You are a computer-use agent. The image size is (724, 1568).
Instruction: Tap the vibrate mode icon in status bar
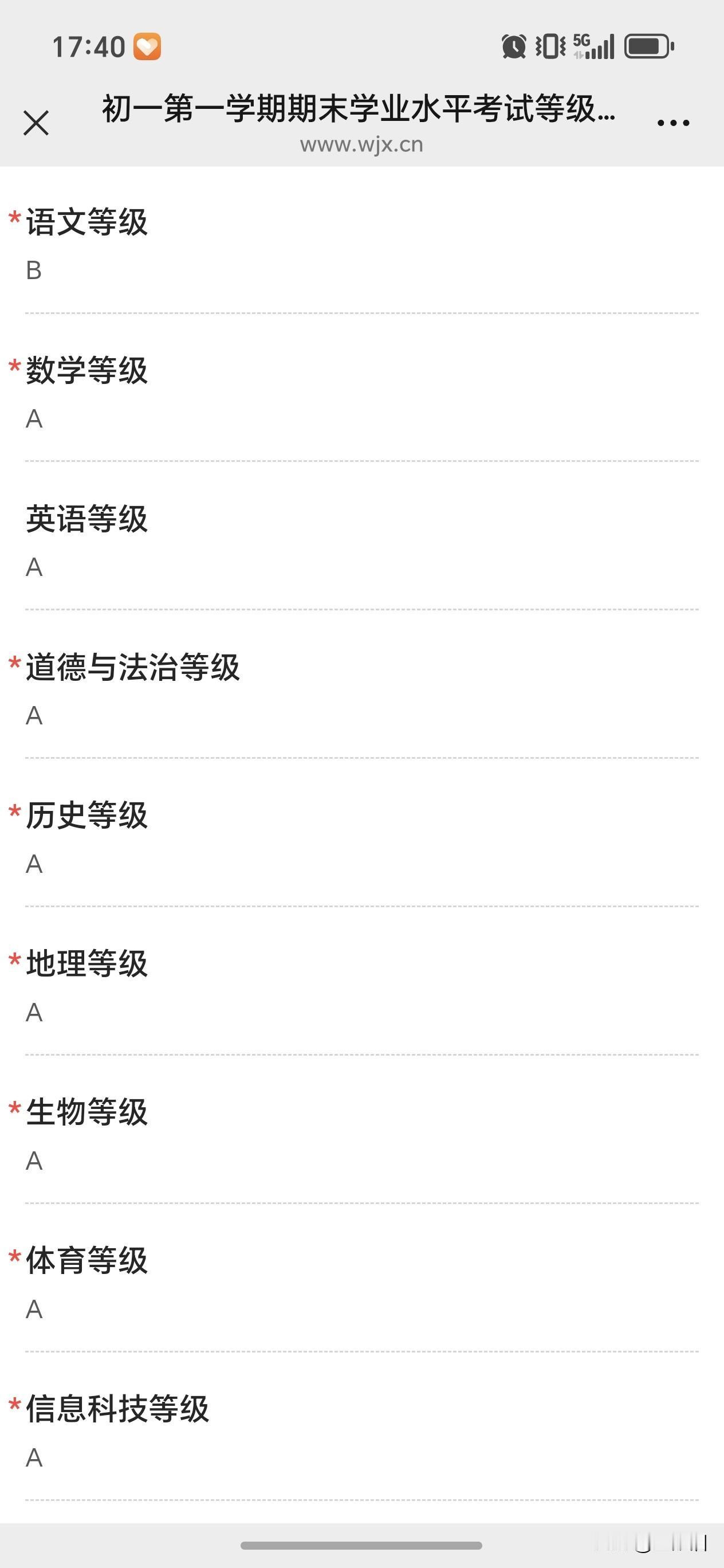pyautogui.click(x=549, y=45)
